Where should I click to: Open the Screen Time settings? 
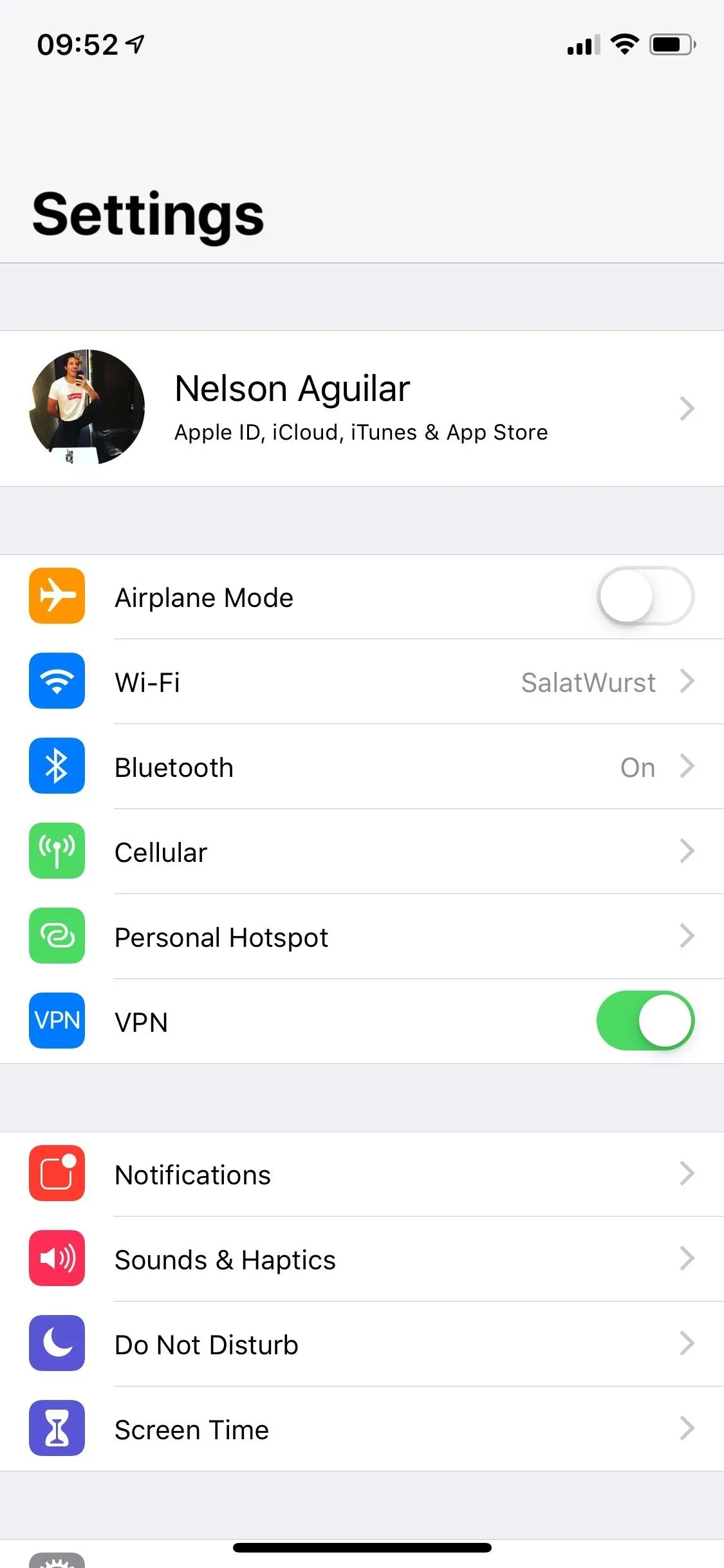[x=362, y=1429]
